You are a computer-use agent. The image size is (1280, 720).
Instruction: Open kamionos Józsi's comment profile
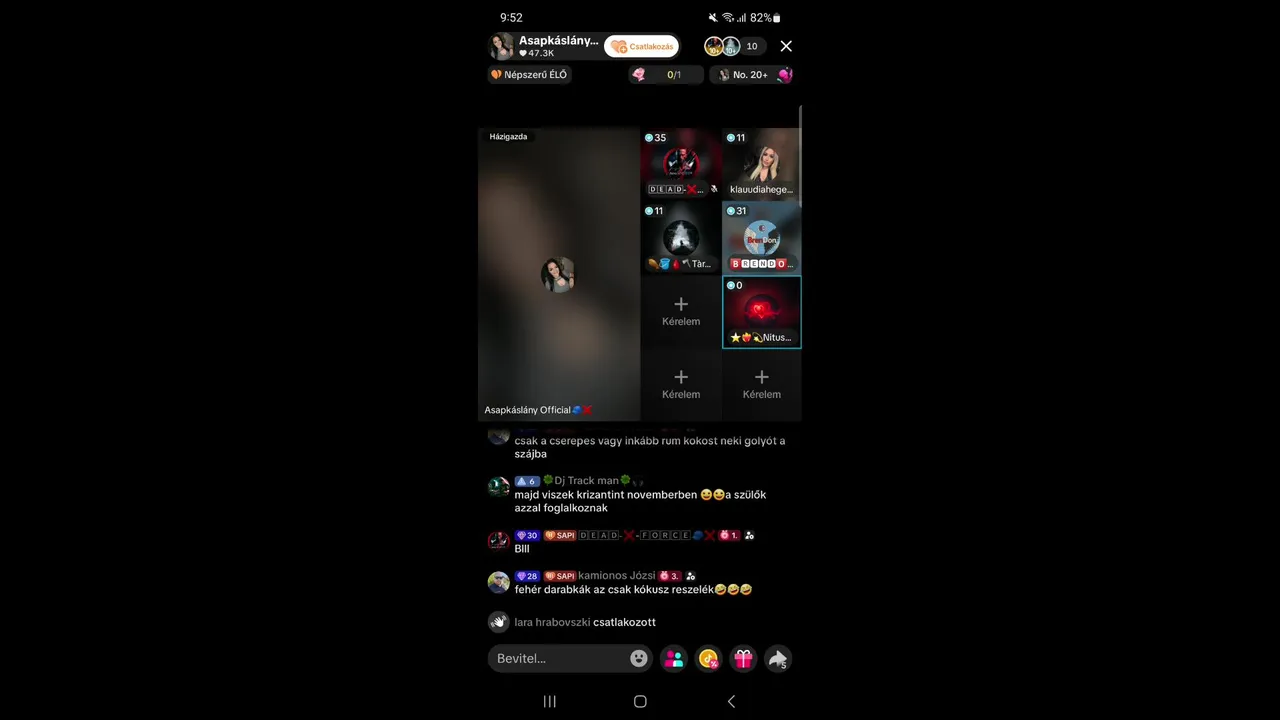pyautogui.click(x=499, y=582)
